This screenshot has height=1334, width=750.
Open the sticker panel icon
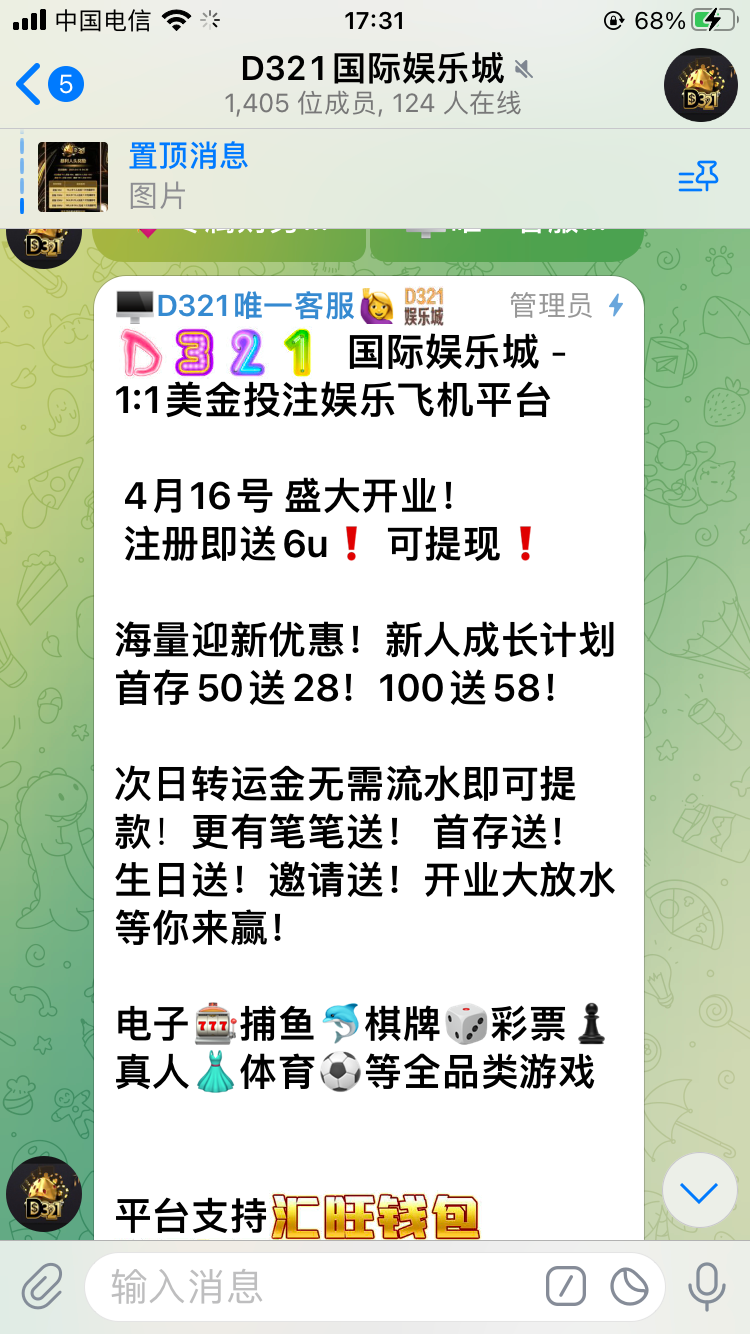[x=630, y=1287]
